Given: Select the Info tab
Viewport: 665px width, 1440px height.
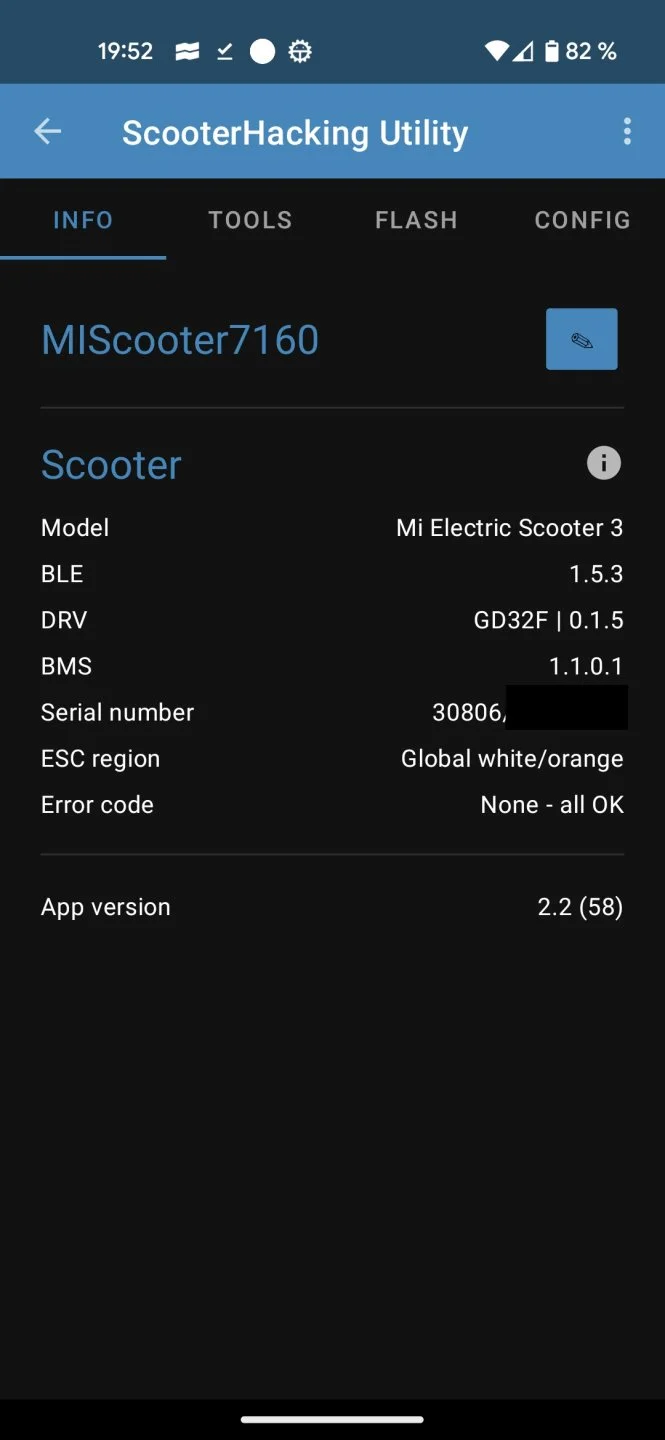Looking at the screenshot, I should click(83, 220).
